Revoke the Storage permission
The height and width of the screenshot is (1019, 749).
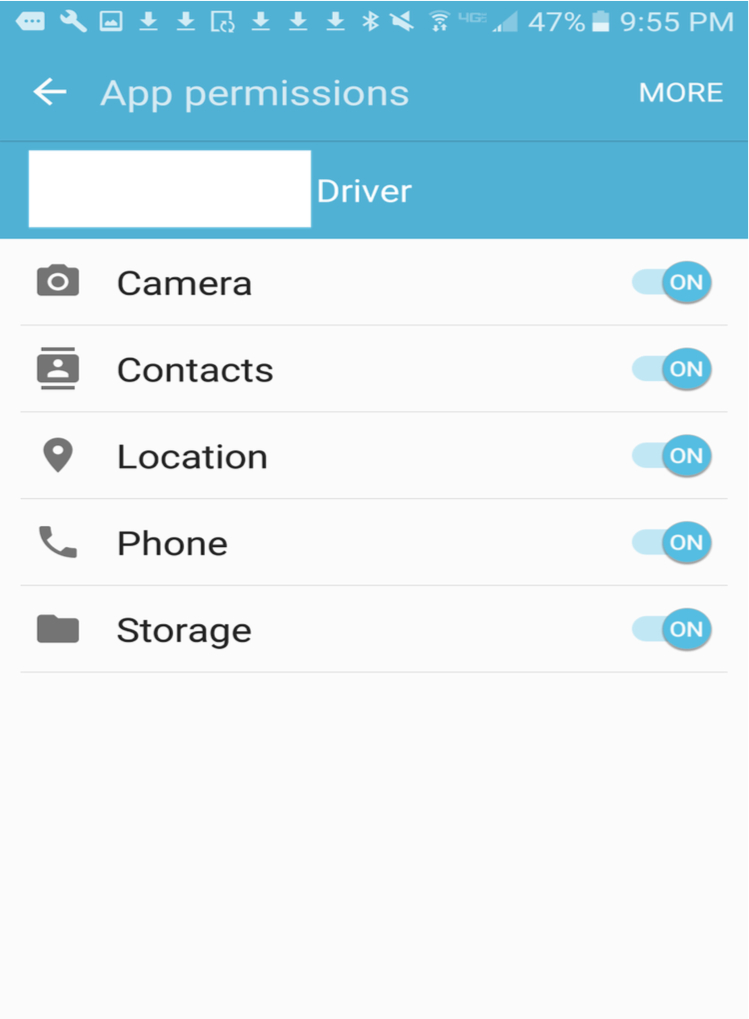673,630
